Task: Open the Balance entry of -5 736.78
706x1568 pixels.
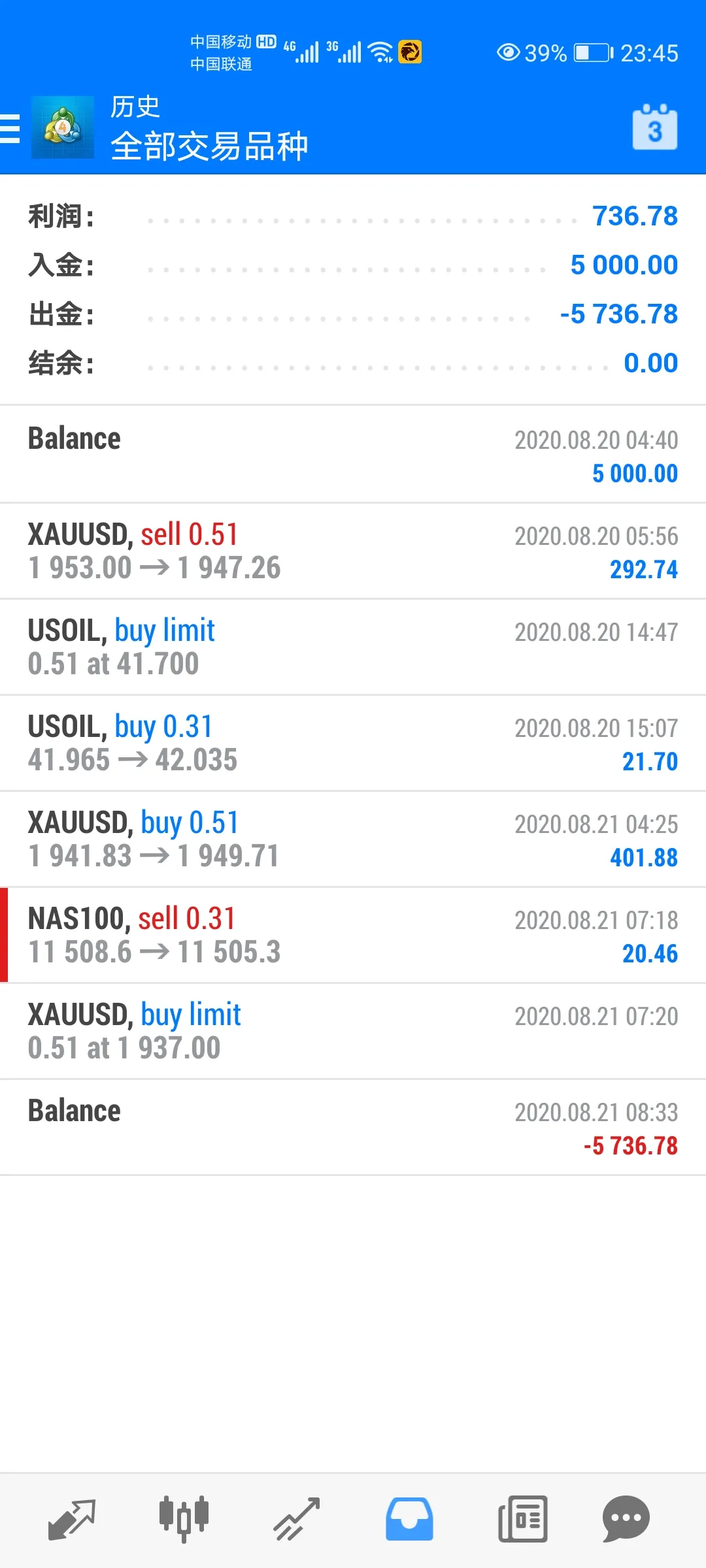Action: tap(353, 1127)
